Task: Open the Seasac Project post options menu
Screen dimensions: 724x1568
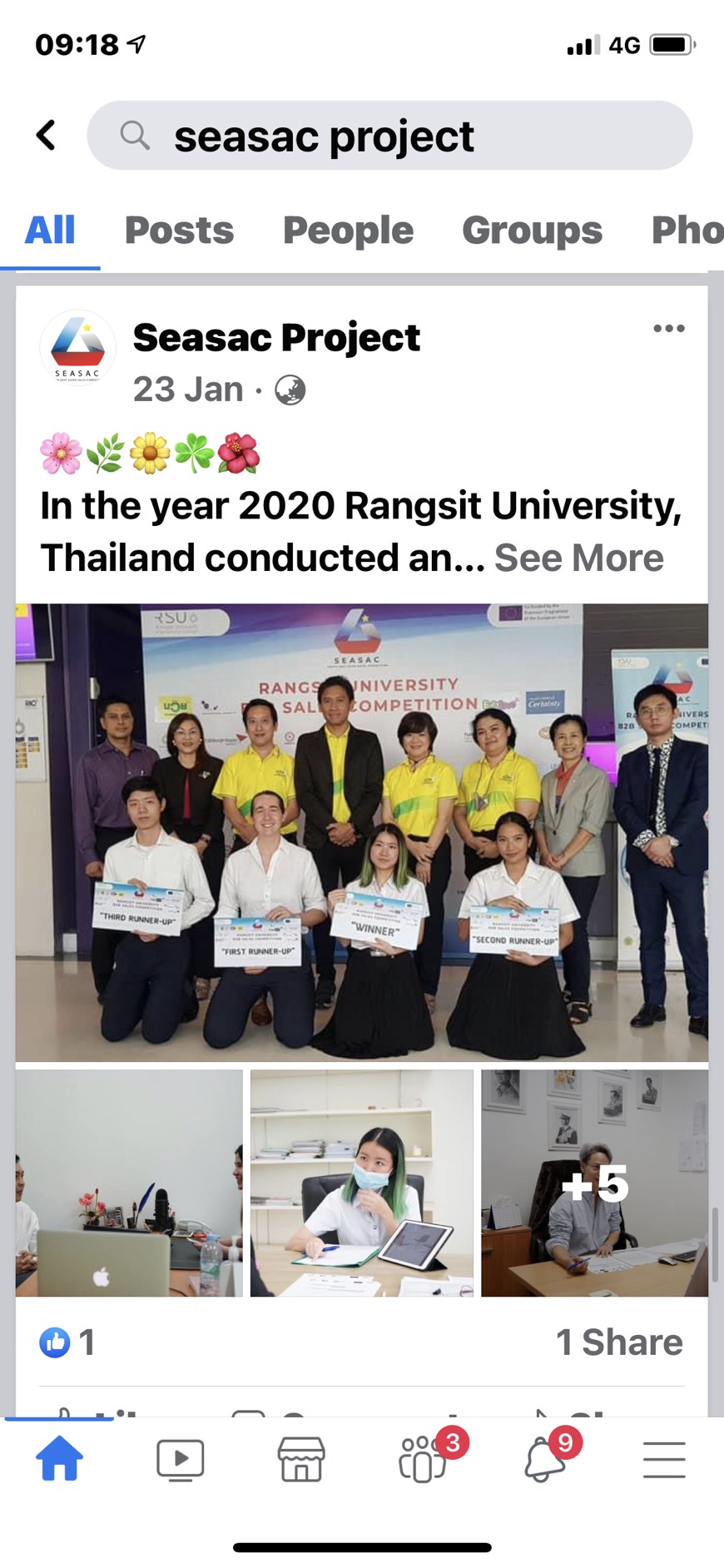Action: coord(669,328)
